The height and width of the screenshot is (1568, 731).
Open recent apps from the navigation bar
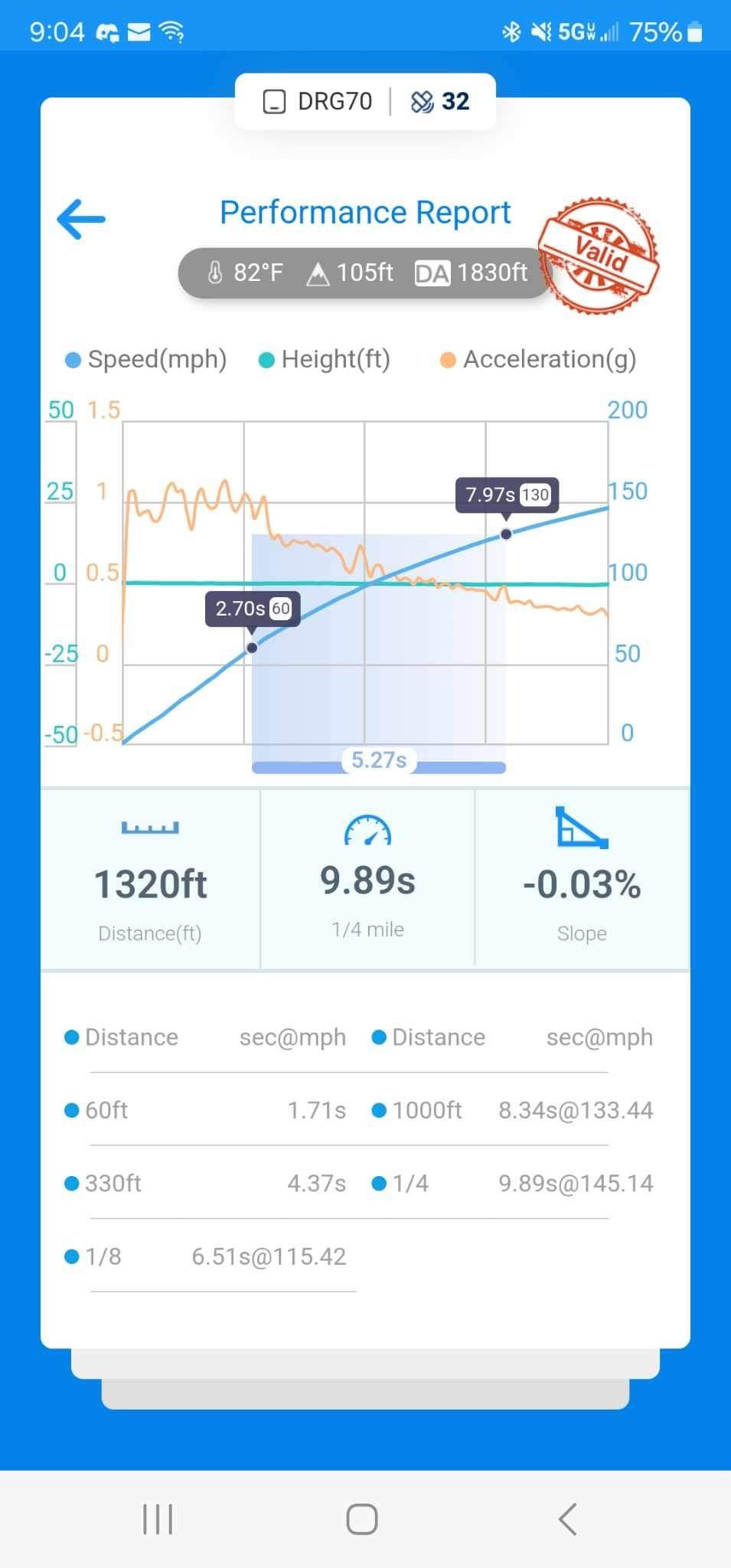[x=158, y=1519]
